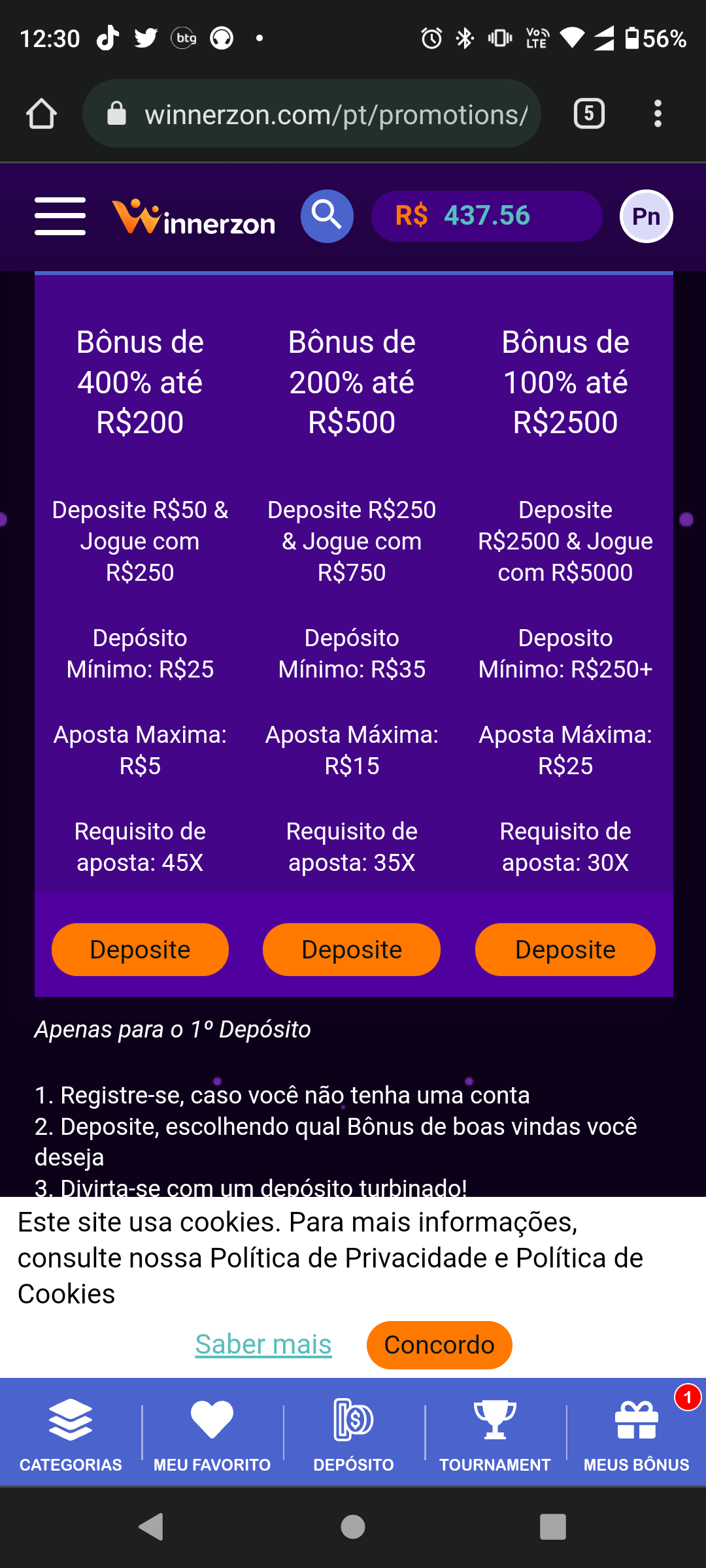Open the hamburger side menu
The image size is (706, 1568).
(x=60, y=216)
